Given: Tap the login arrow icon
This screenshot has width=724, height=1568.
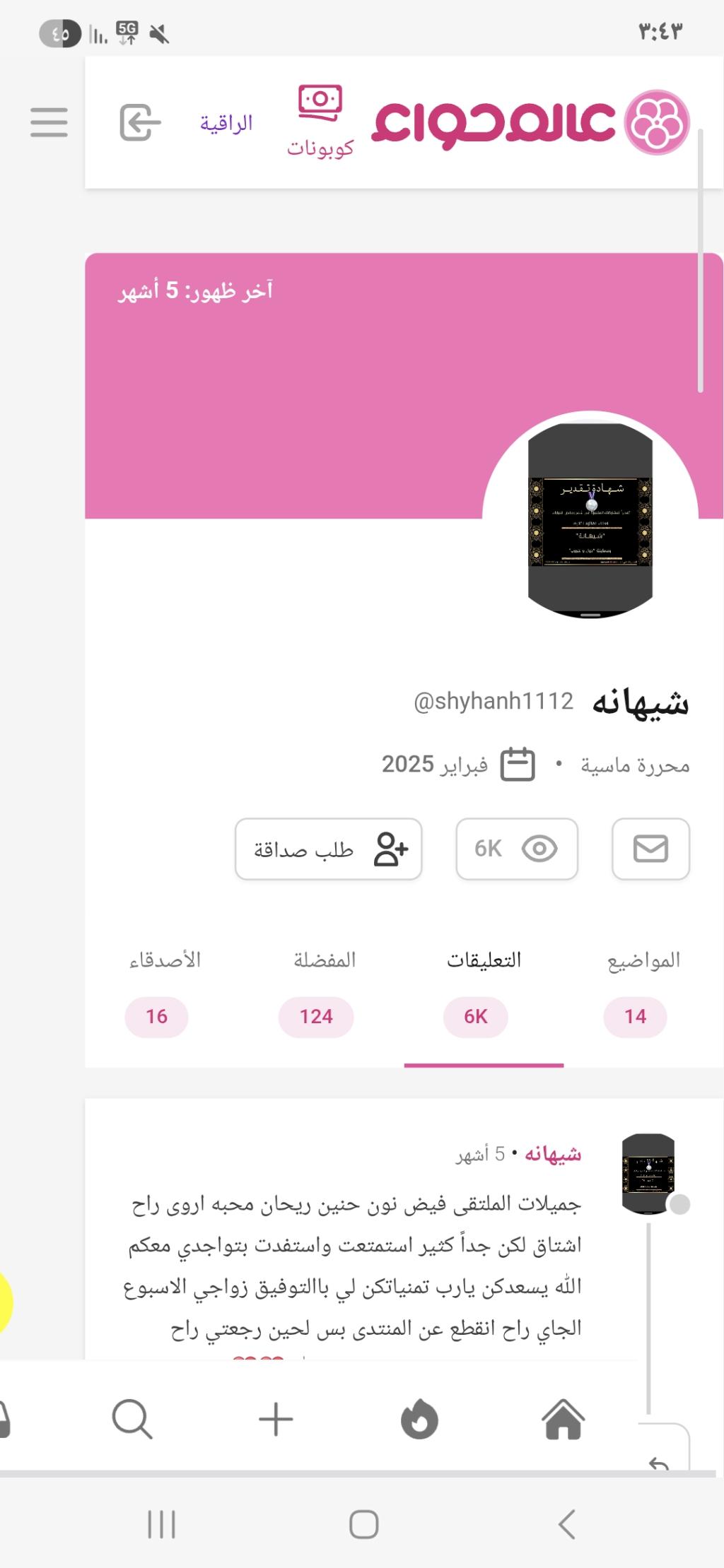Looking at the screenshot, I should coord(140,122).
